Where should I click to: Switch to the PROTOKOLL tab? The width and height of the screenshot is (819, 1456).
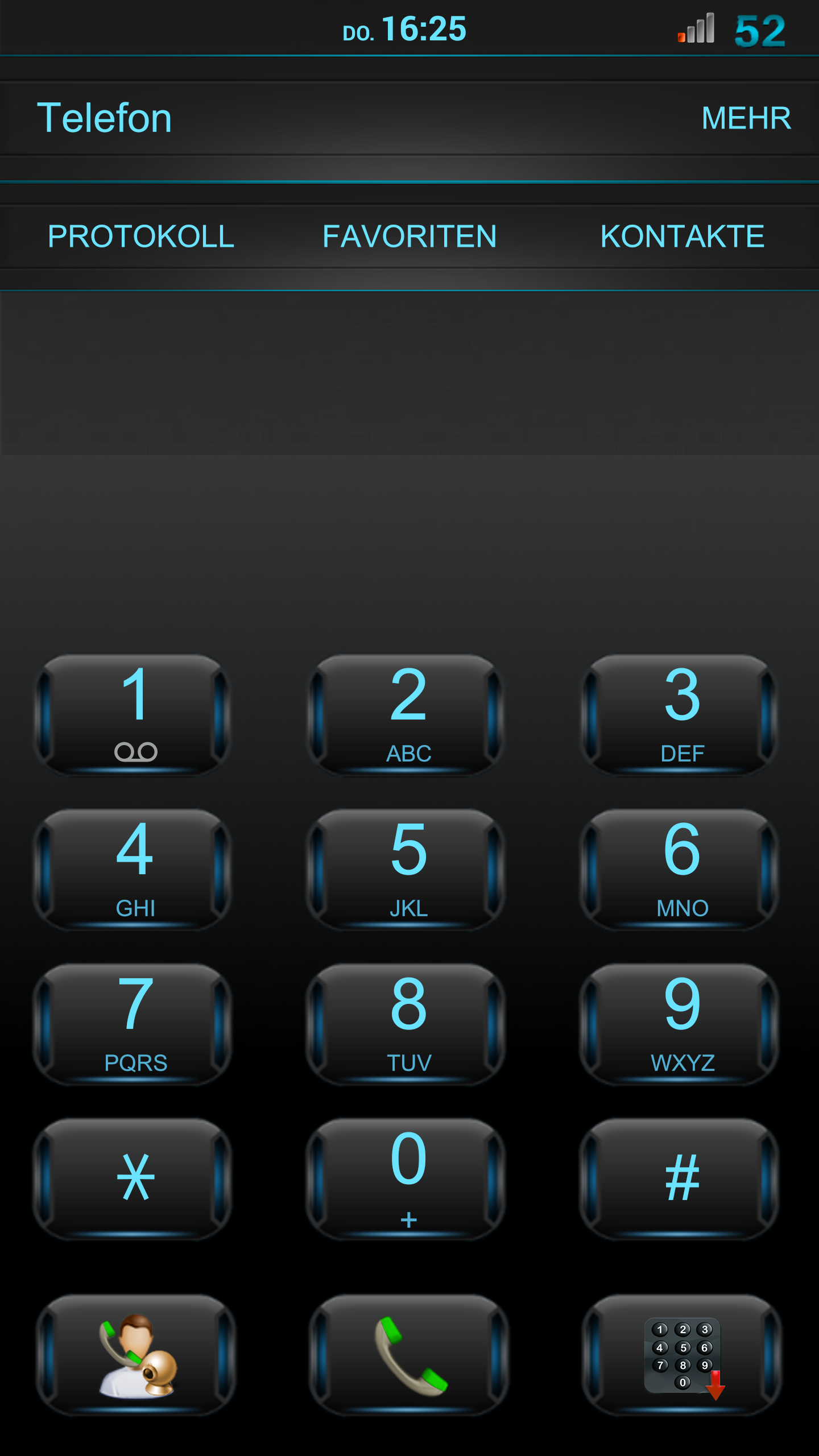pyautogui.click(x=141, y=237)
